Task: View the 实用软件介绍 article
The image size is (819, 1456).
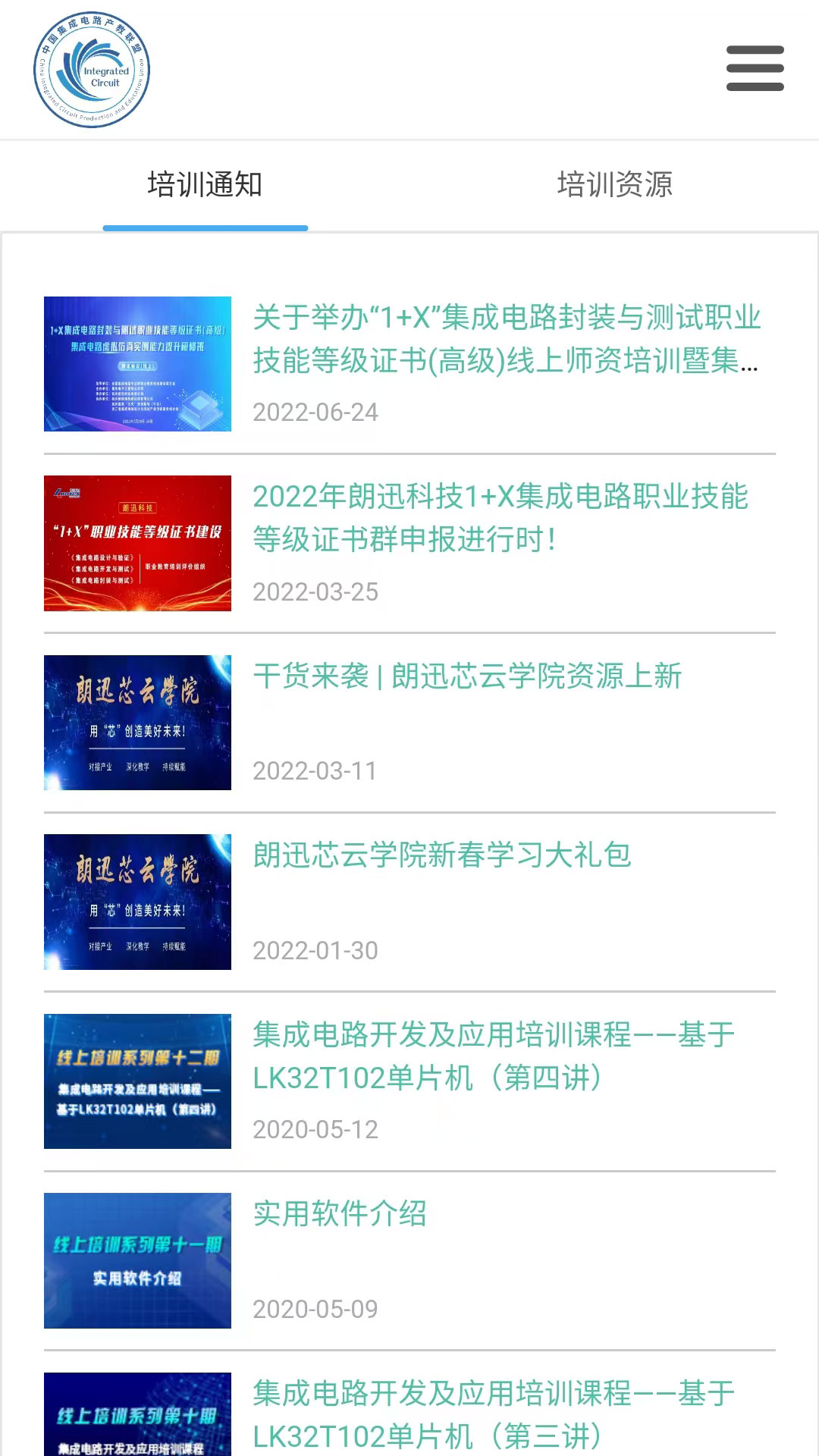Action: (340, 1214)
